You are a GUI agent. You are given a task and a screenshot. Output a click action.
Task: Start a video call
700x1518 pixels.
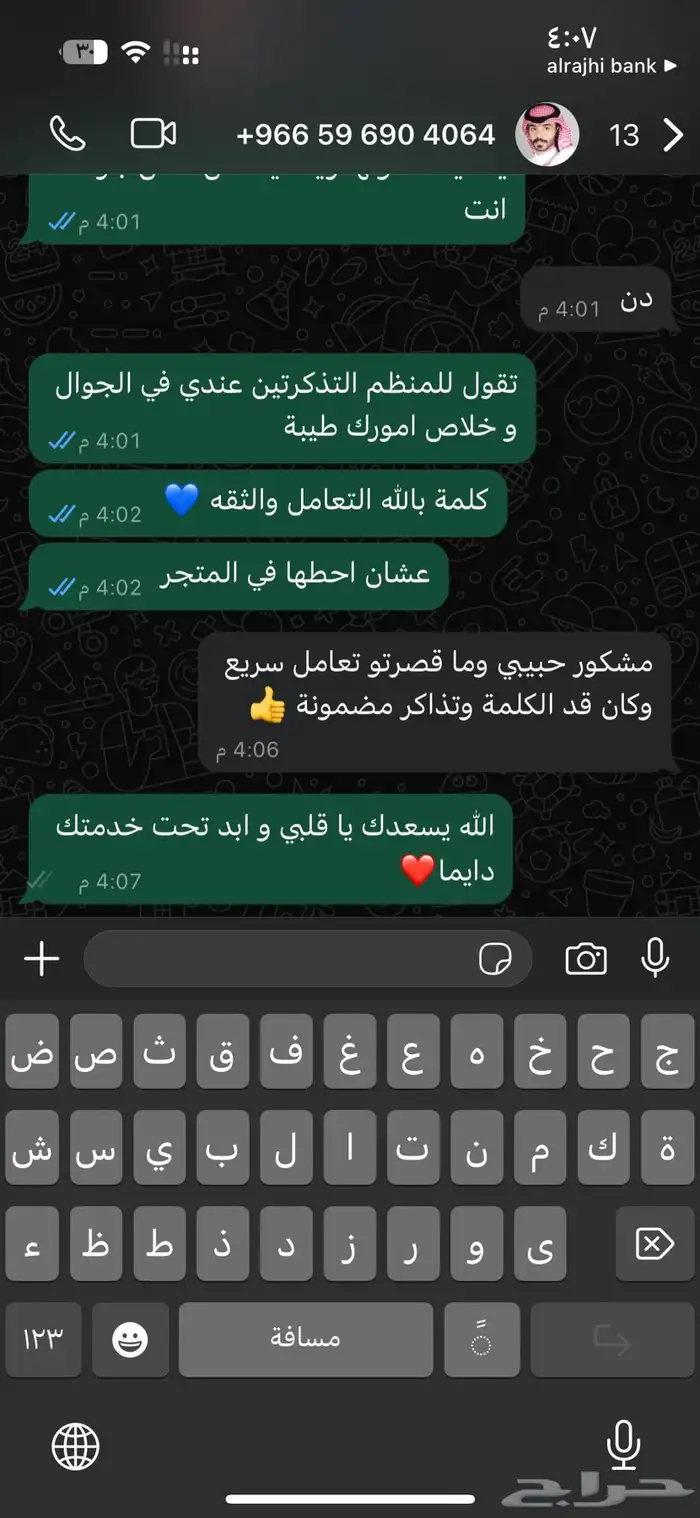pos(153,133)
